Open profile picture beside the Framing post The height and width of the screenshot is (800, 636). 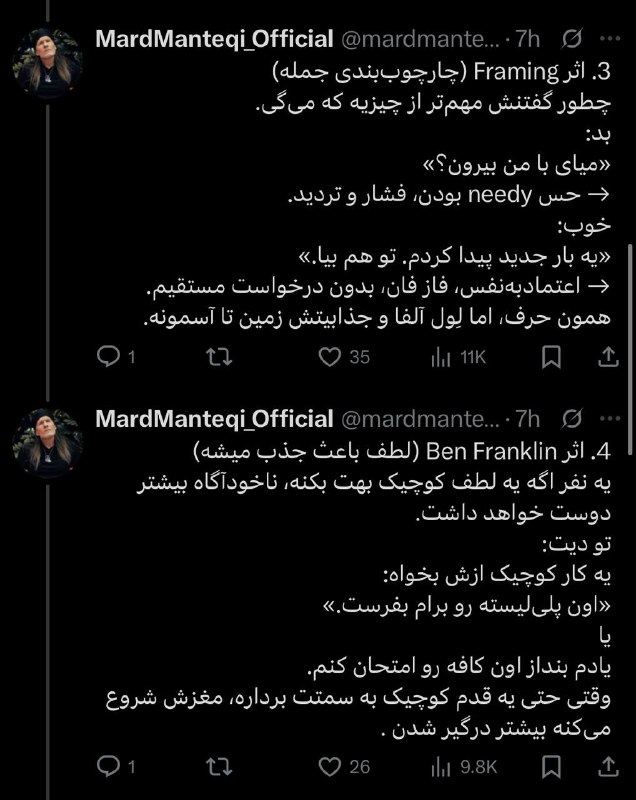(47, 62)
